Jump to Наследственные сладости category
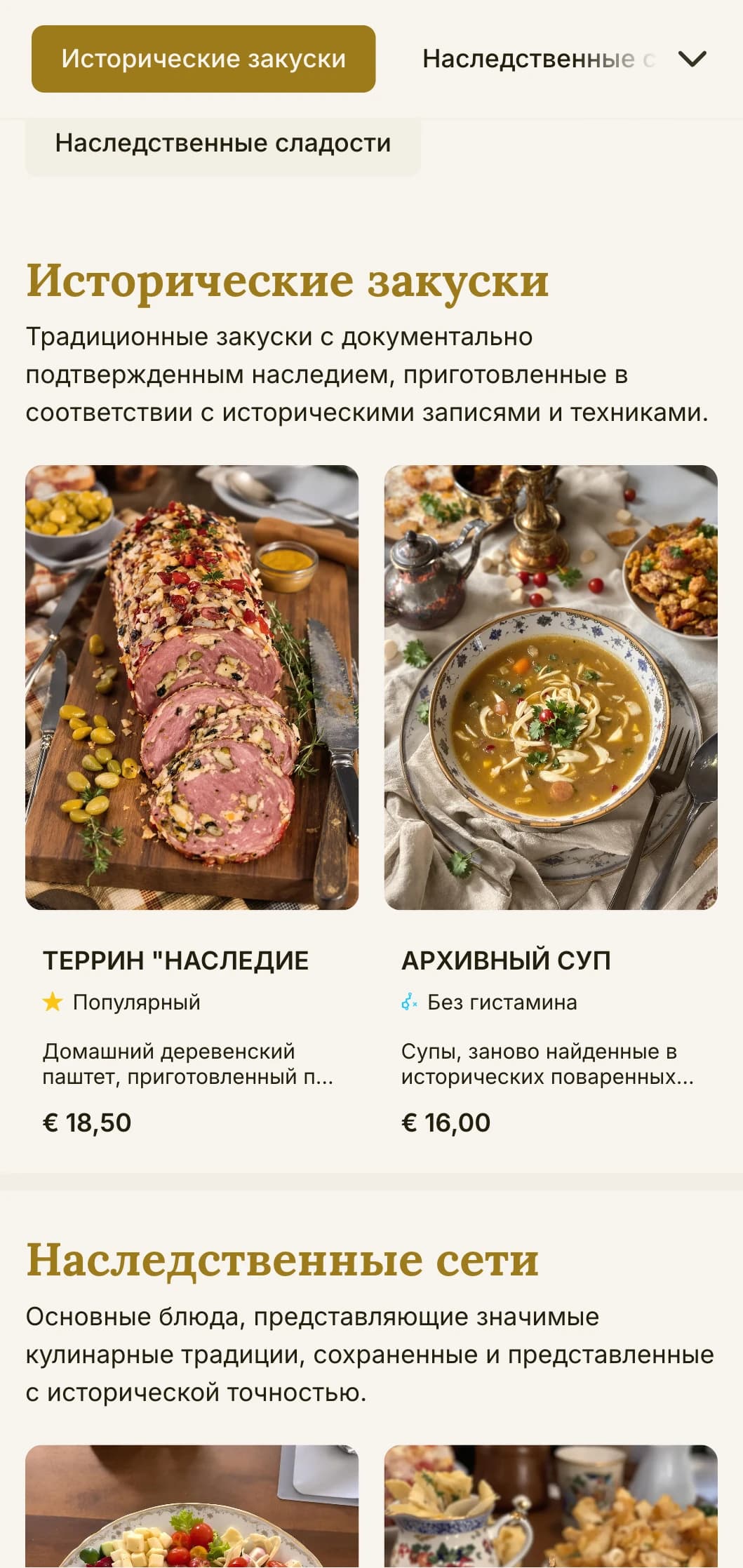 (x=223, y=144)
